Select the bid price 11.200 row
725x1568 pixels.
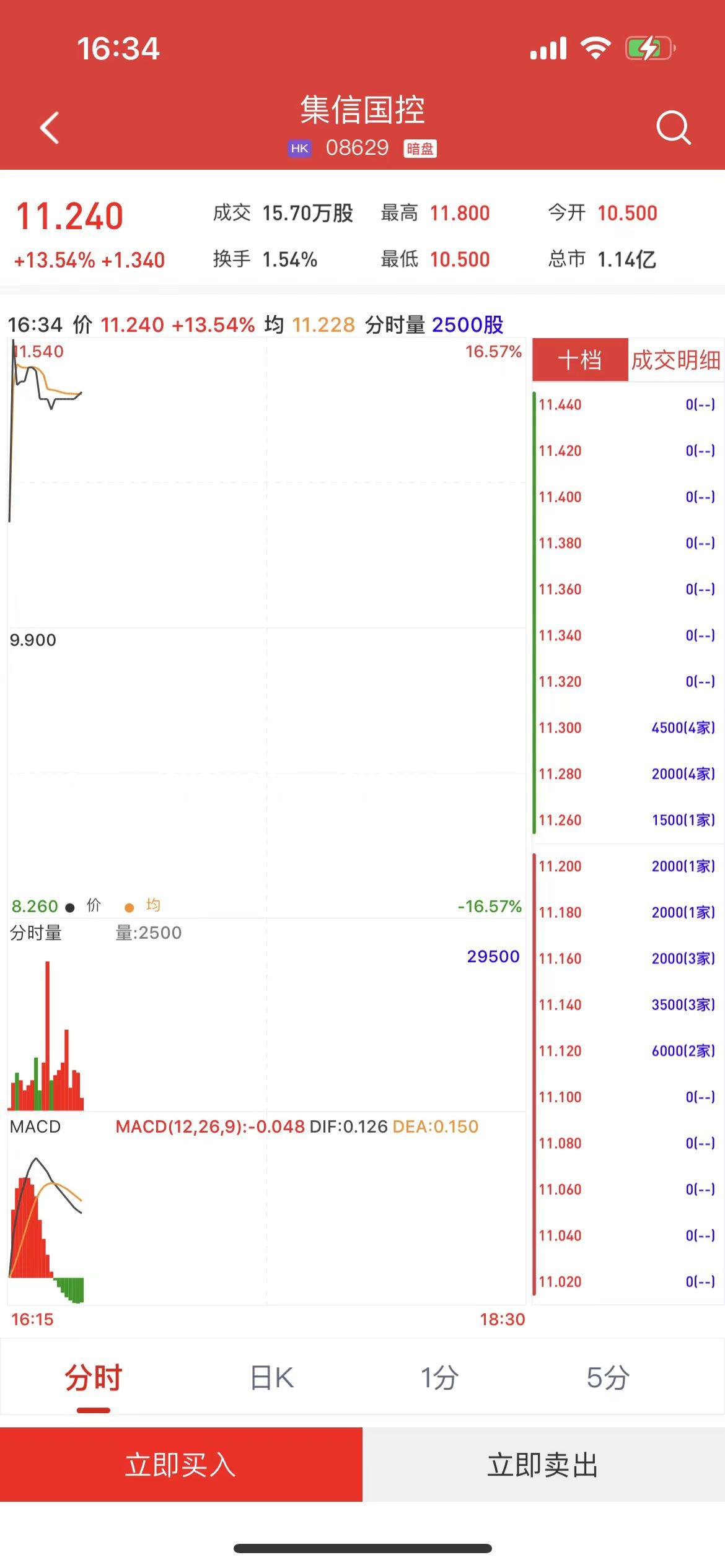(626, 866)
